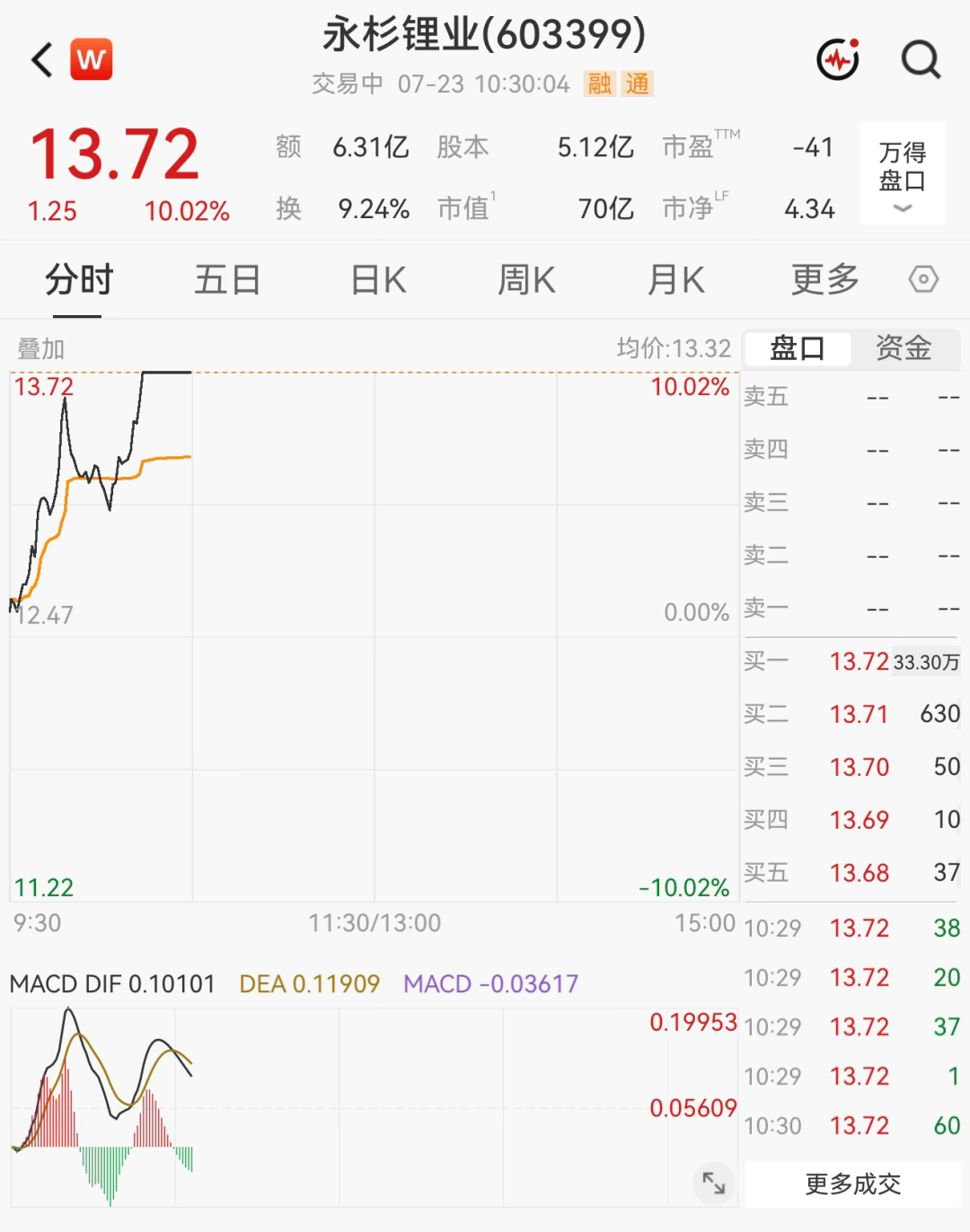
Task: View 更多成交 trade details
Action: (x=852, y=1184)
